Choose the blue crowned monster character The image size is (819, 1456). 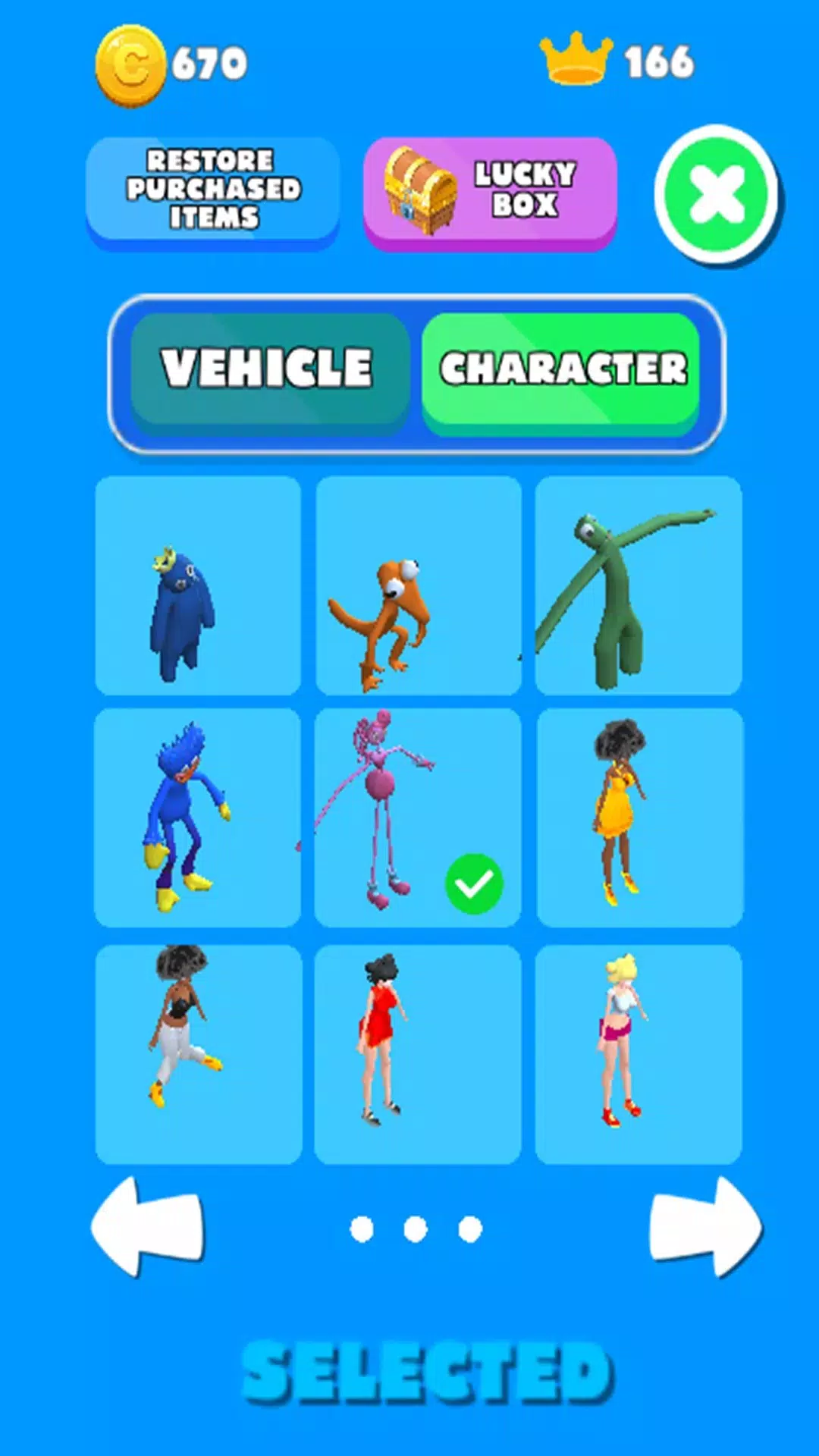click(198, 585)
